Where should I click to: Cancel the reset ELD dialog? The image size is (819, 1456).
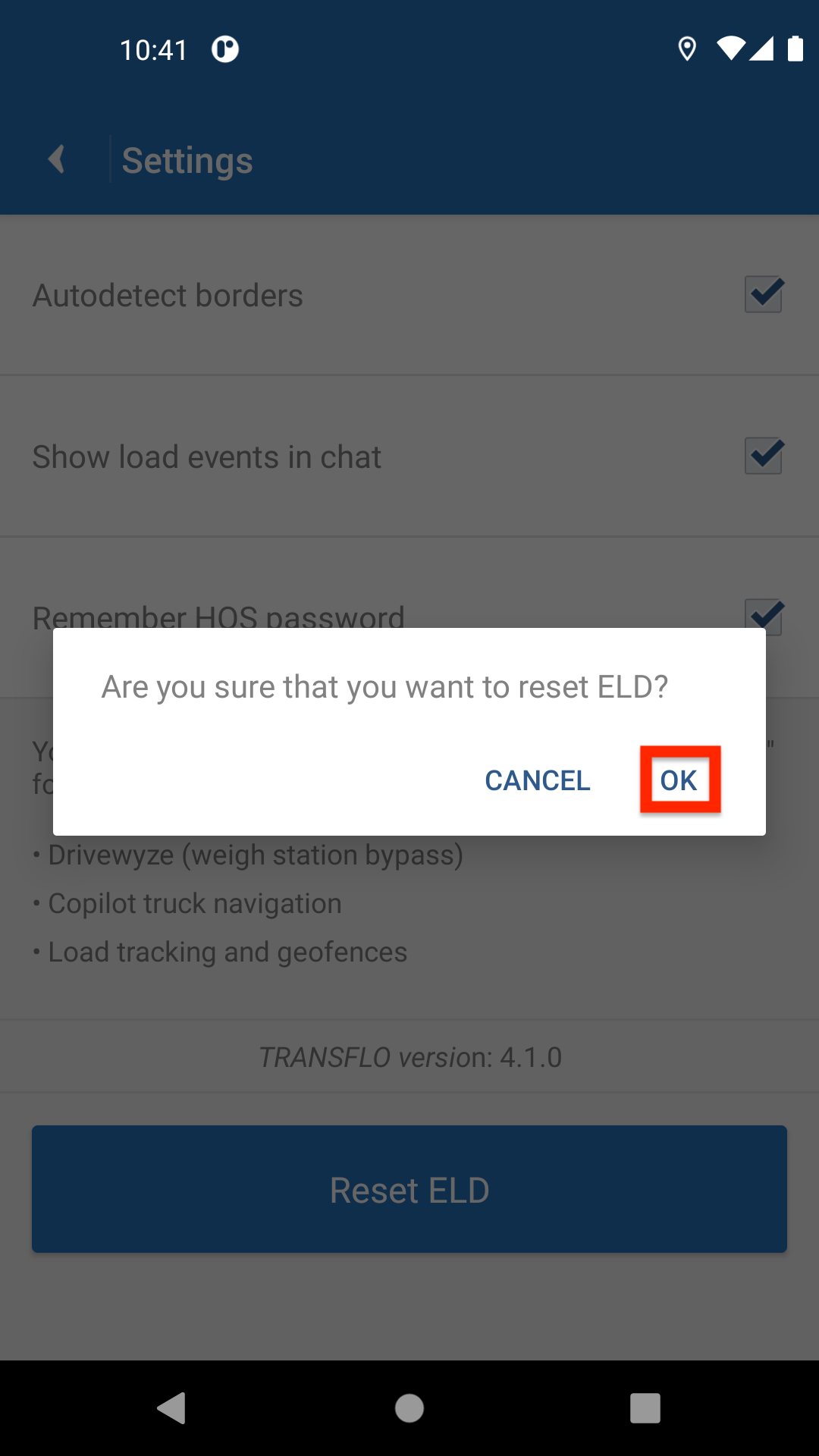point(537,780)
